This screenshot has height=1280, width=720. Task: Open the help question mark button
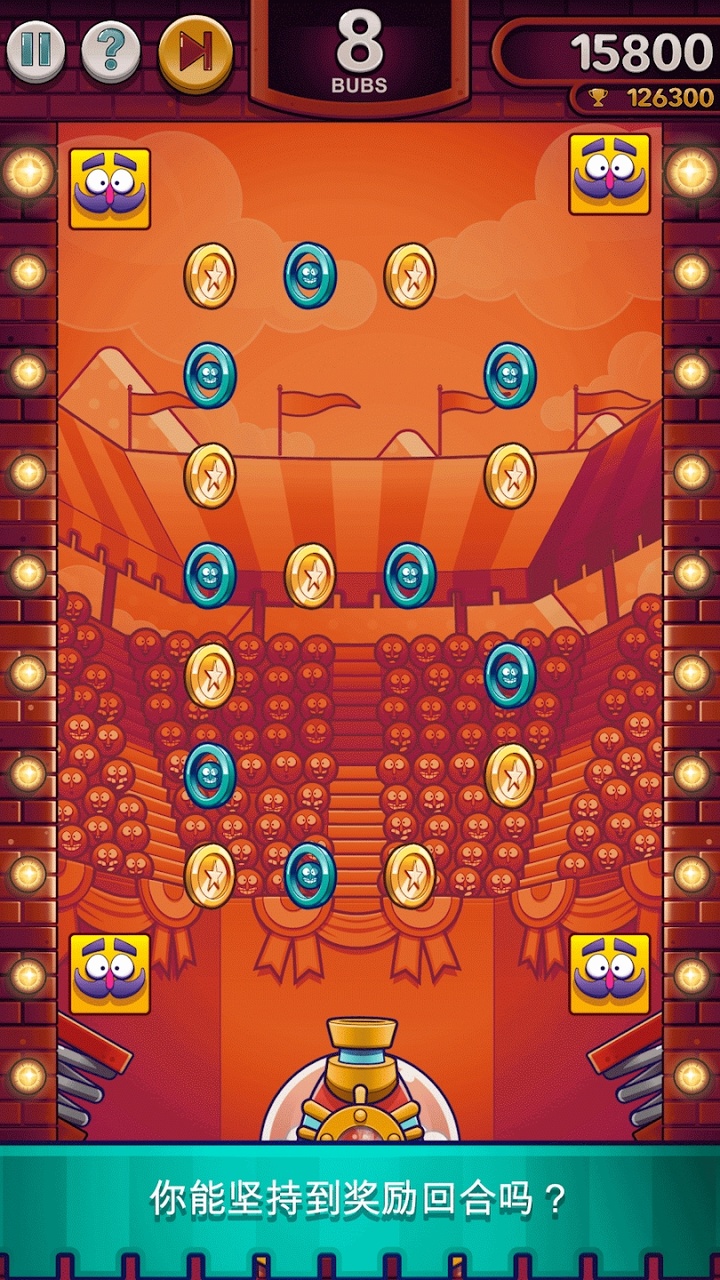111,50
